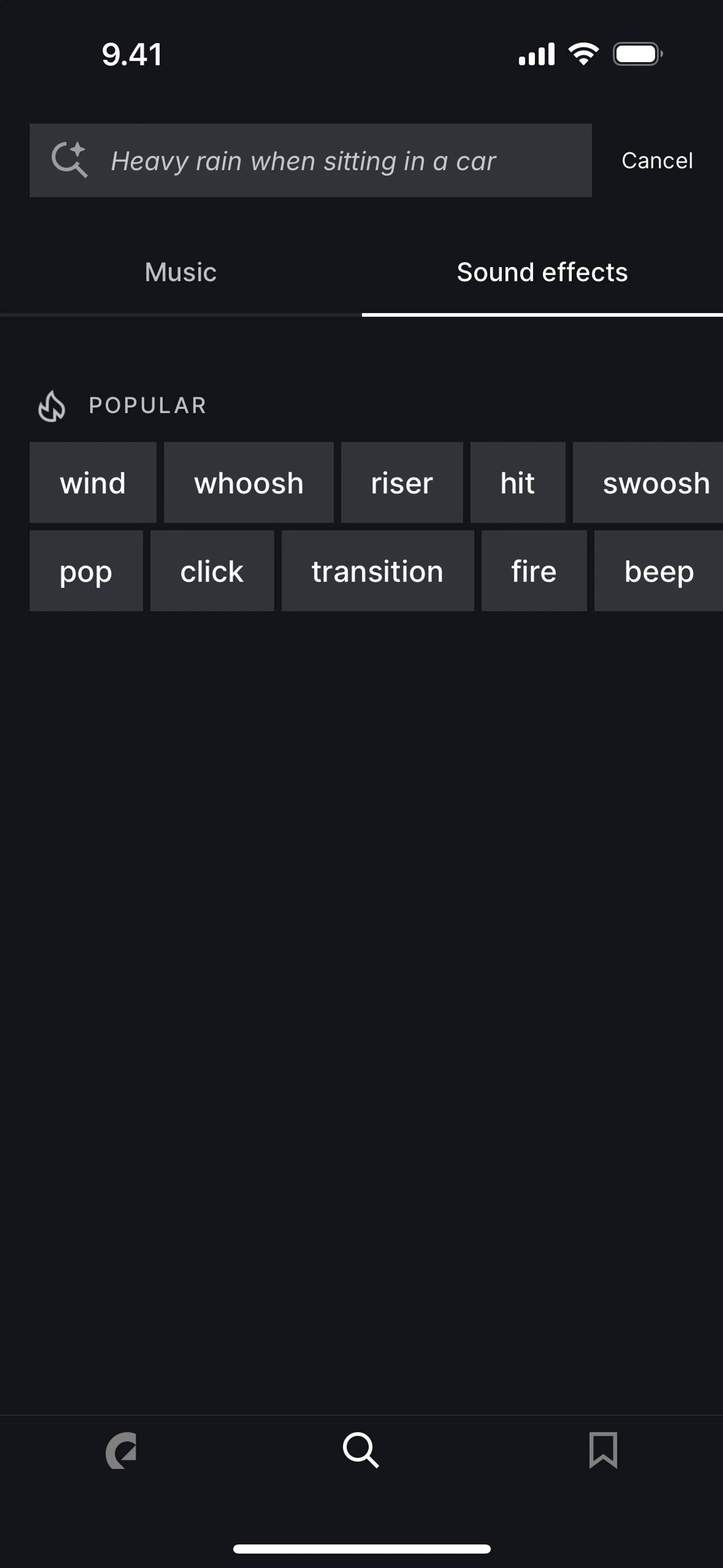Open the search tab in bottom bar
The width and height of the screenshot is (723, 1568).
point(361,1450)
